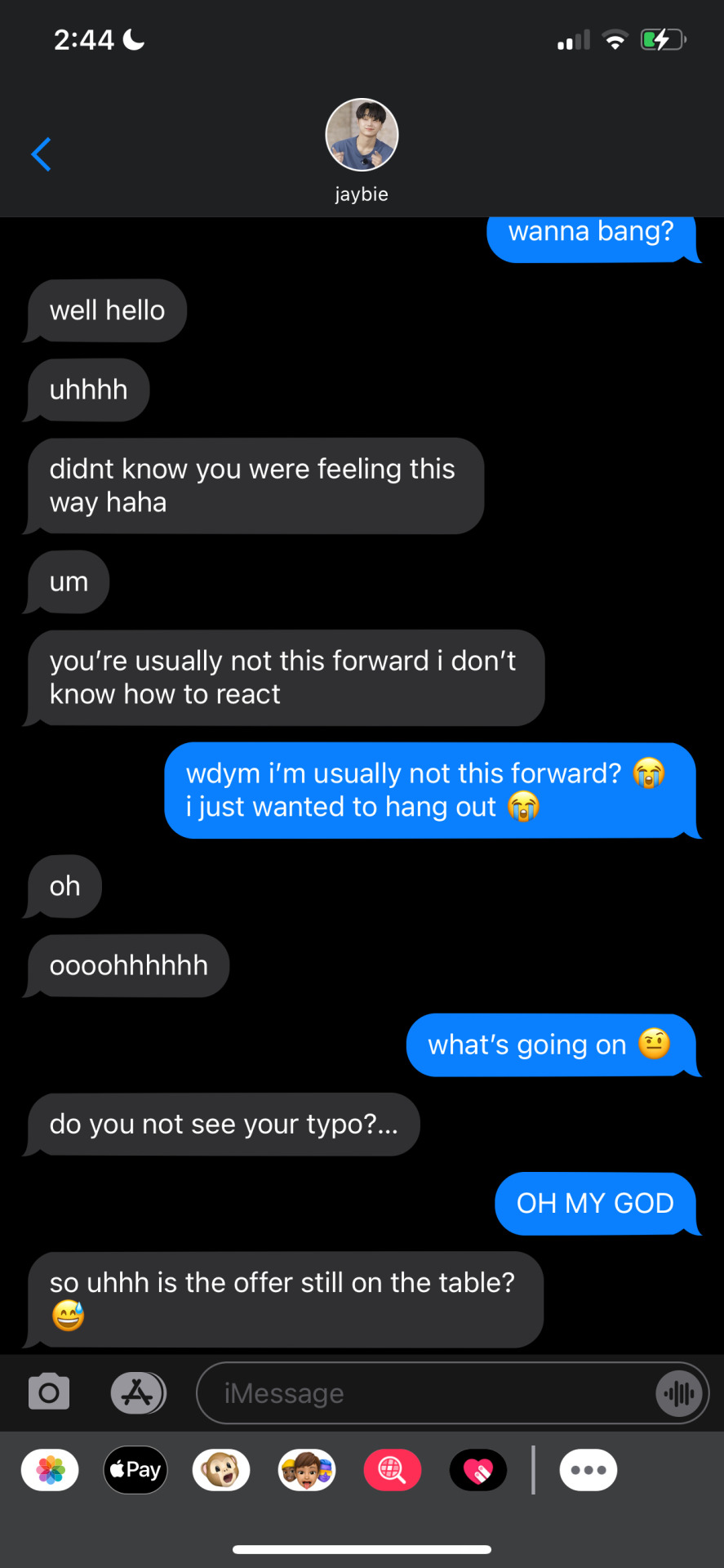The width and height of the screenshot is (724, 1568).
Task: Record an audio message
Action: tap(679, 1392)
